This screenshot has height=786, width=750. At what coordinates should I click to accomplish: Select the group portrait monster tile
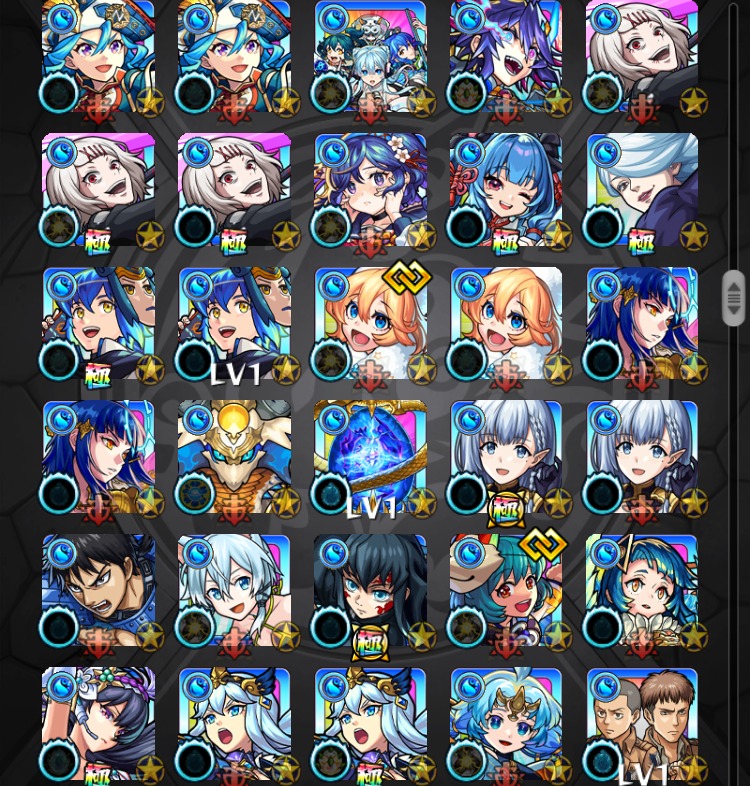[x=370, y=56]
